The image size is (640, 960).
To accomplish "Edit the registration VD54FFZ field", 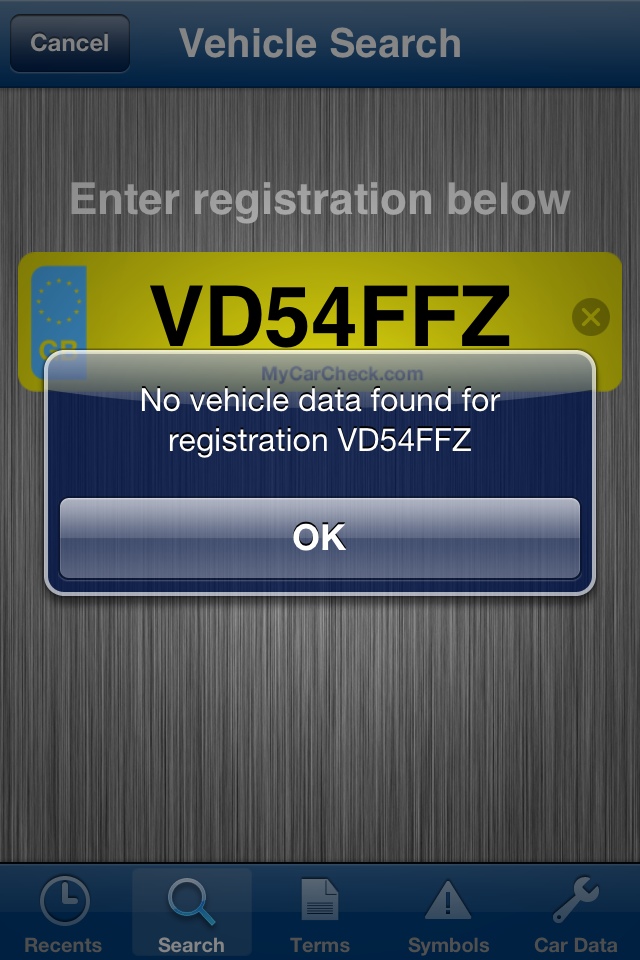I will tap(330, 316).
